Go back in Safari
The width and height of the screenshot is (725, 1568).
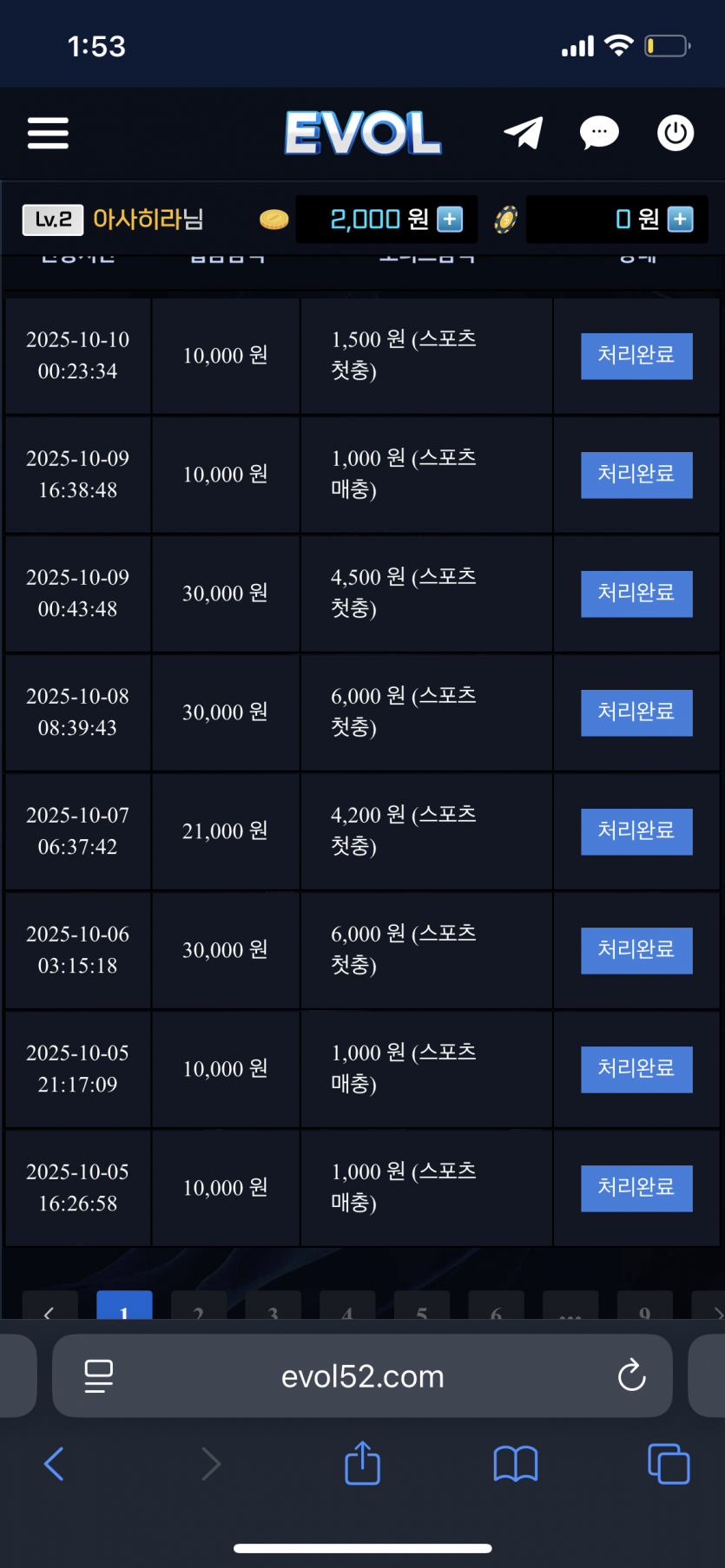(54, 1464)
